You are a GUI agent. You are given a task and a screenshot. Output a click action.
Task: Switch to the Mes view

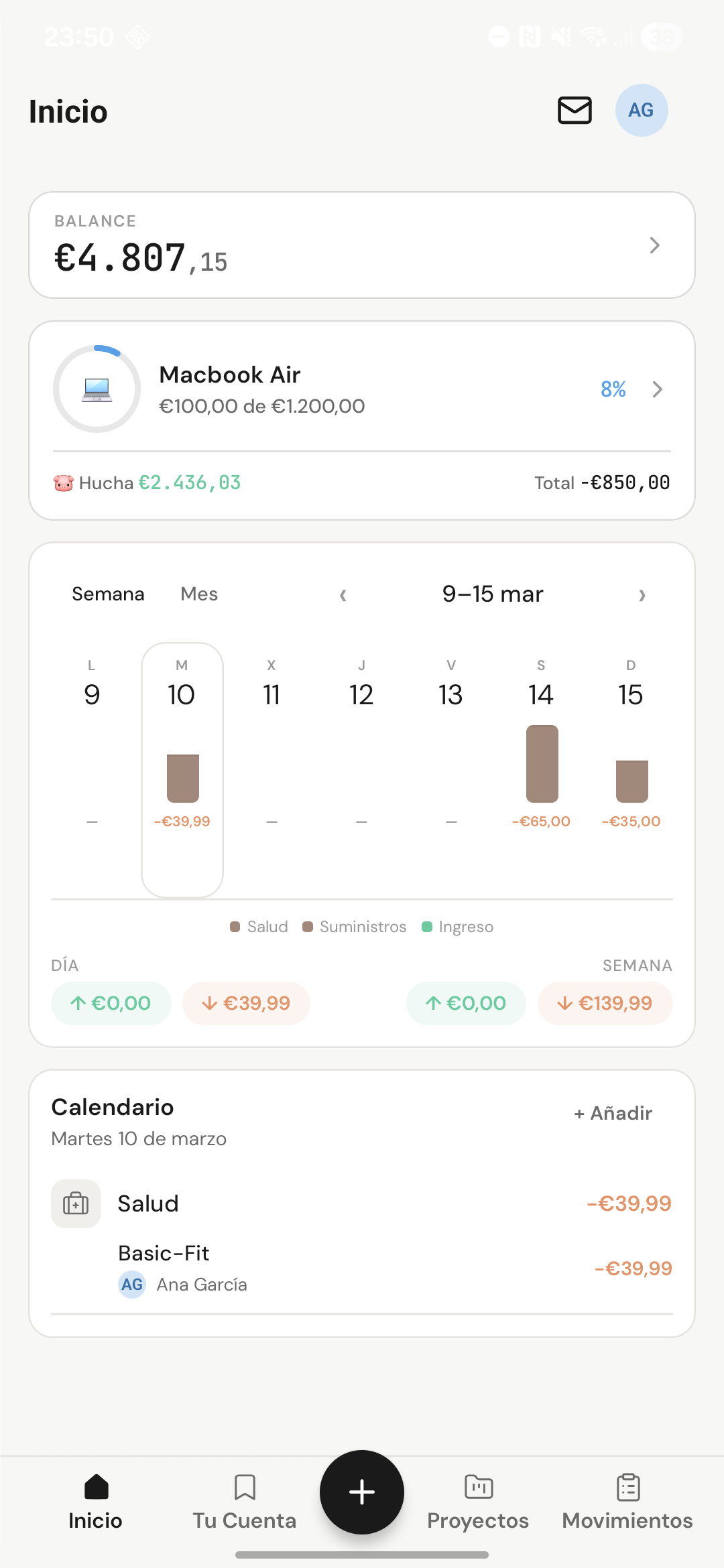(198, 594)
